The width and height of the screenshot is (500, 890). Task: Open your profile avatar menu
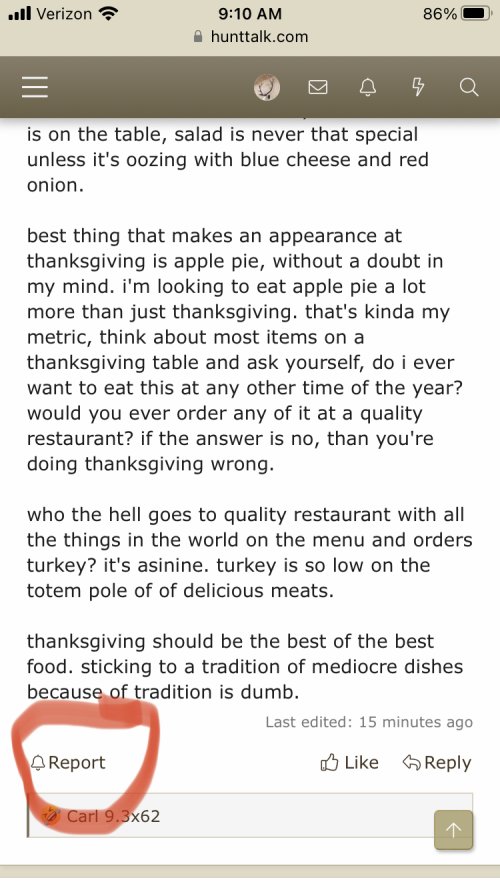pos(267,88)
